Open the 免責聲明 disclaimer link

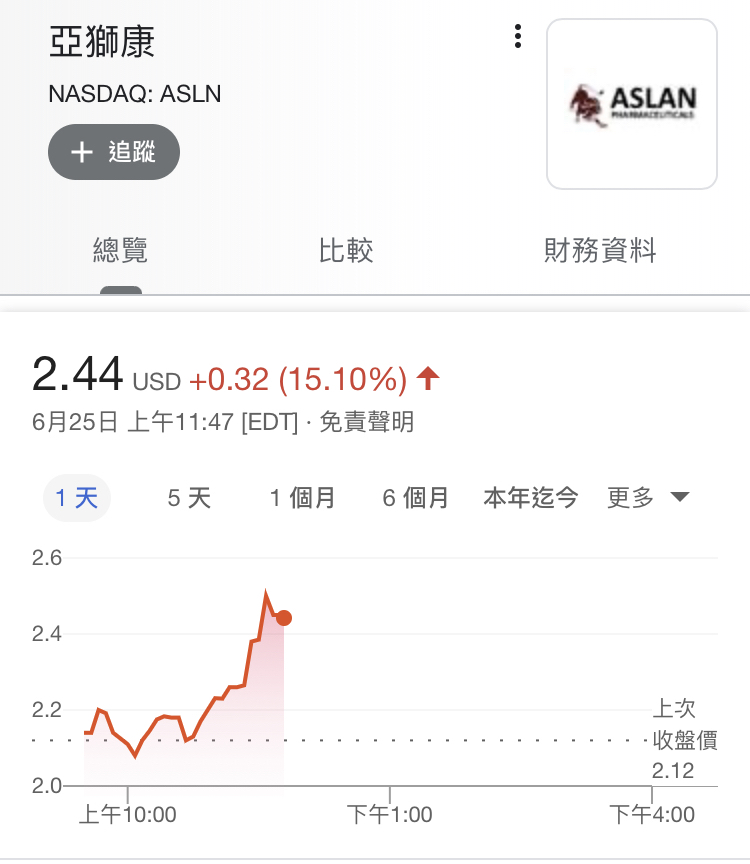click(367, 422)
